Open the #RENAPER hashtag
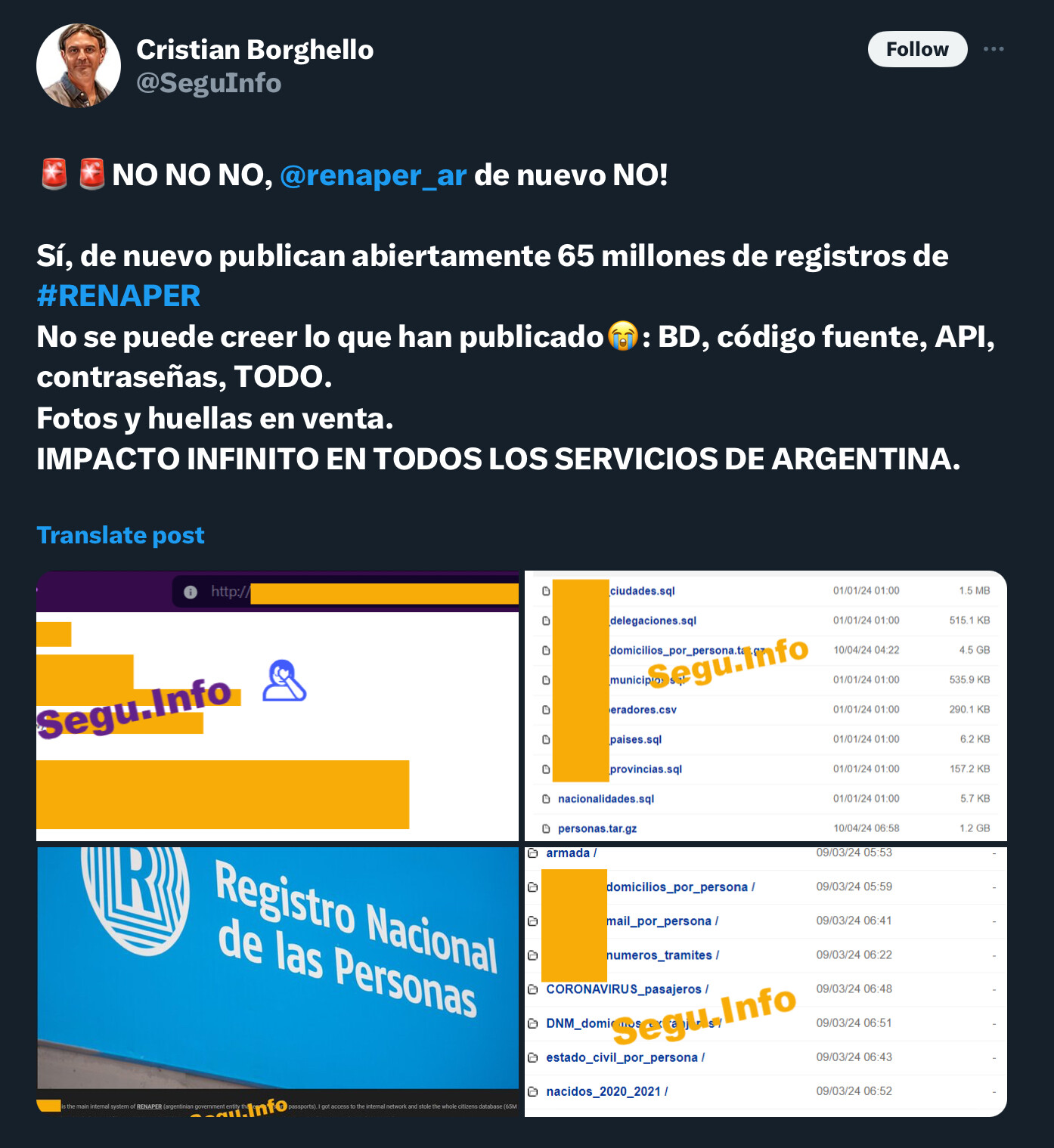The height and width of the screenshot is (1148, 1054). pyautogui.click(x=119, y=296)
